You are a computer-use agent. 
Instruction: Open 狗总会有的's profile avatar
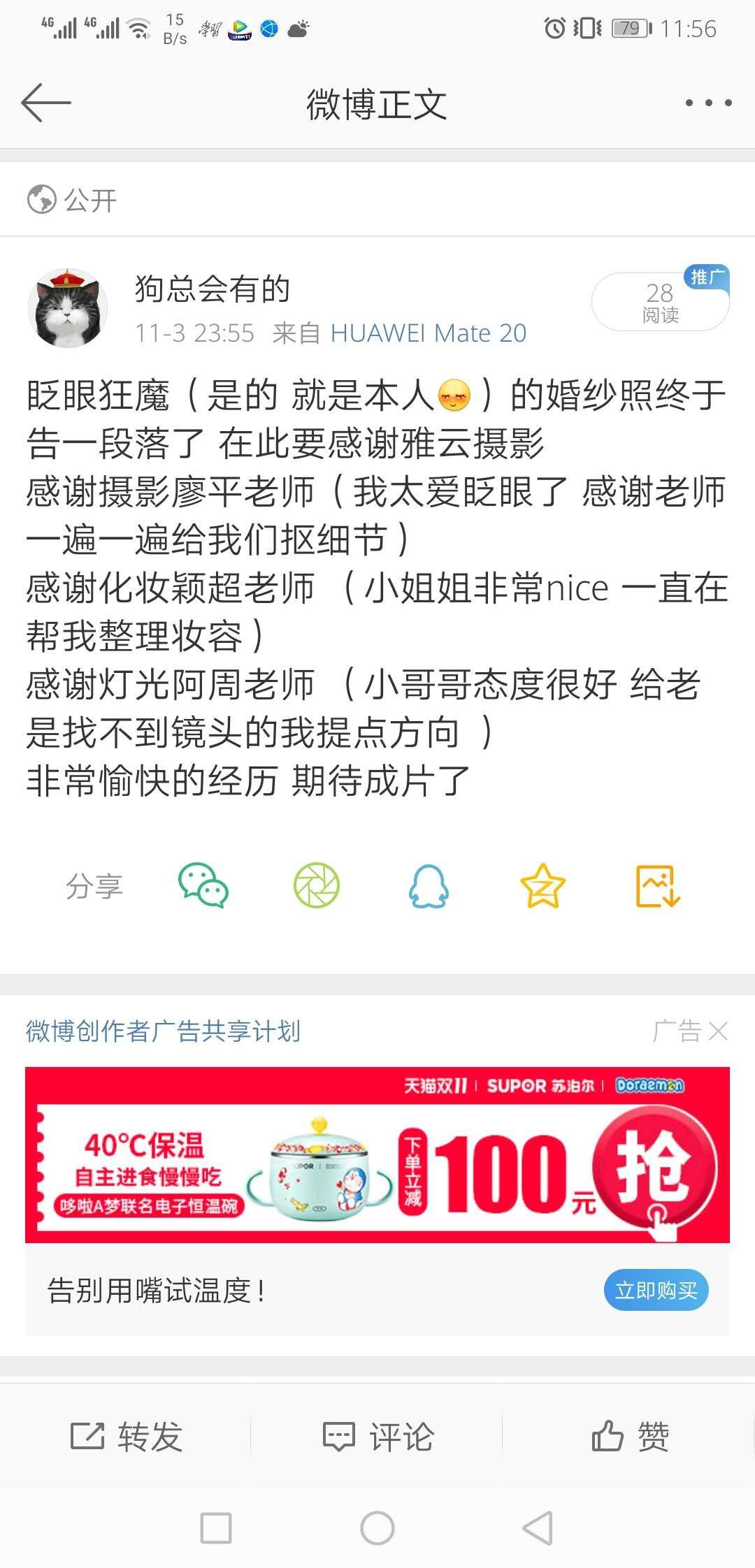pyautogui.click(x=68, y=308)
